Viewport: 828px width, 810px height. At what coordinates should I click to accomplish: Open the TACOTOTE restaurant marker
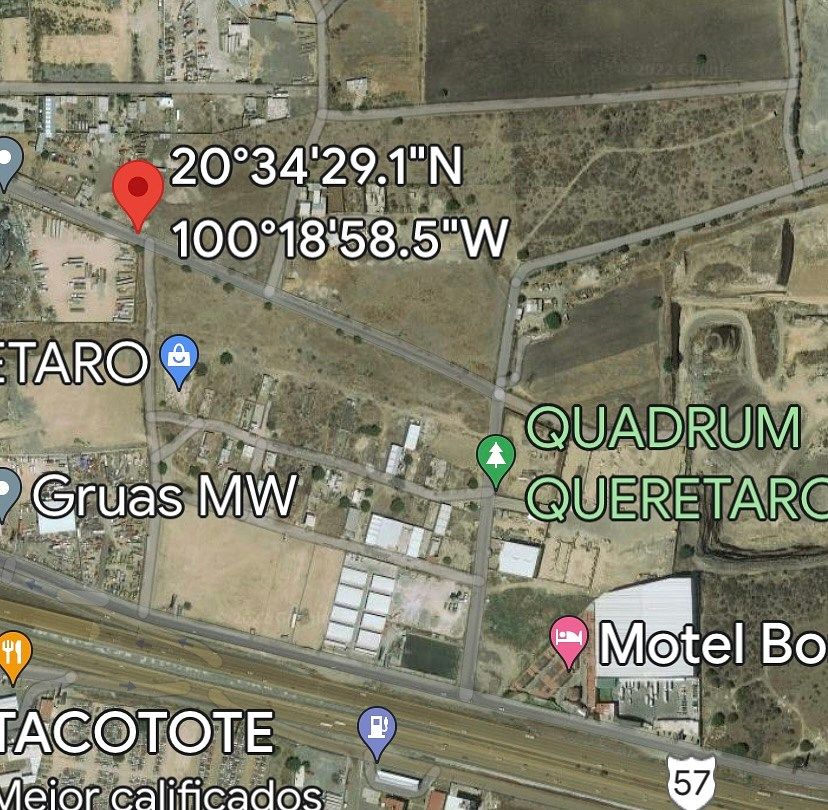click(12, 651)
